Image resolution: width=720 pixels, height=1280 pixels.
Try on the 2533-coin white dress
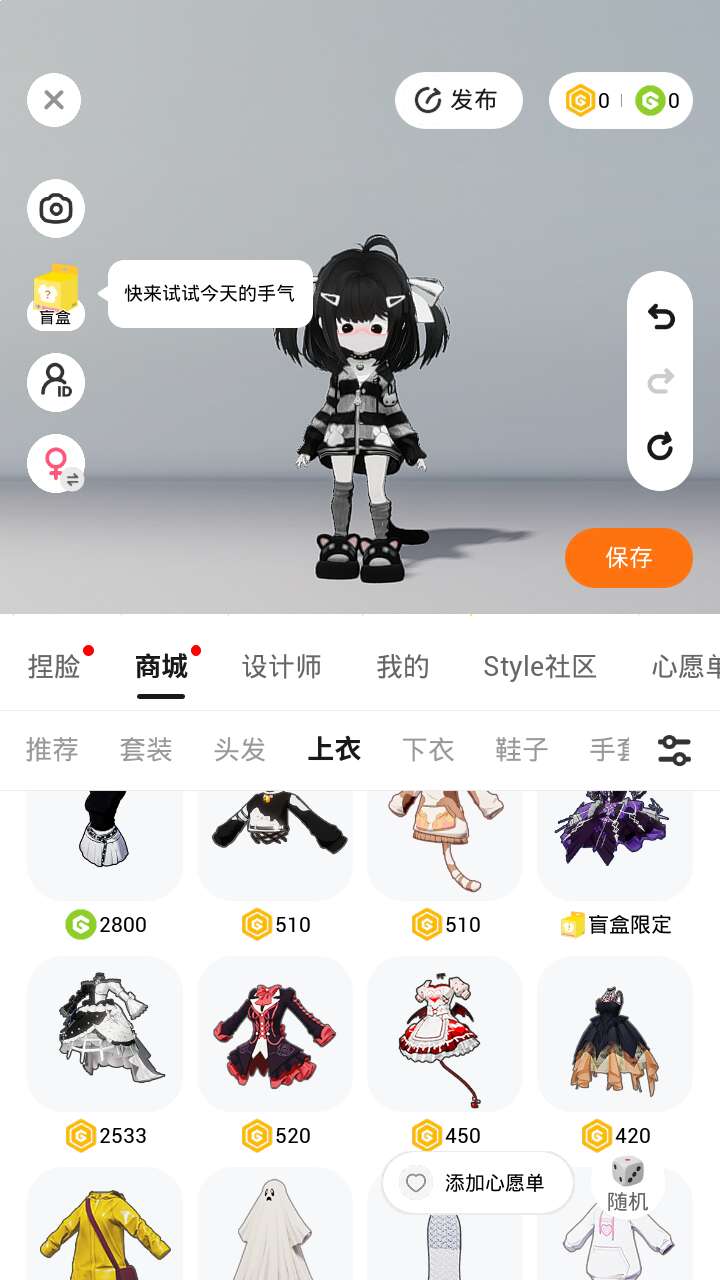click(105, 1034)
